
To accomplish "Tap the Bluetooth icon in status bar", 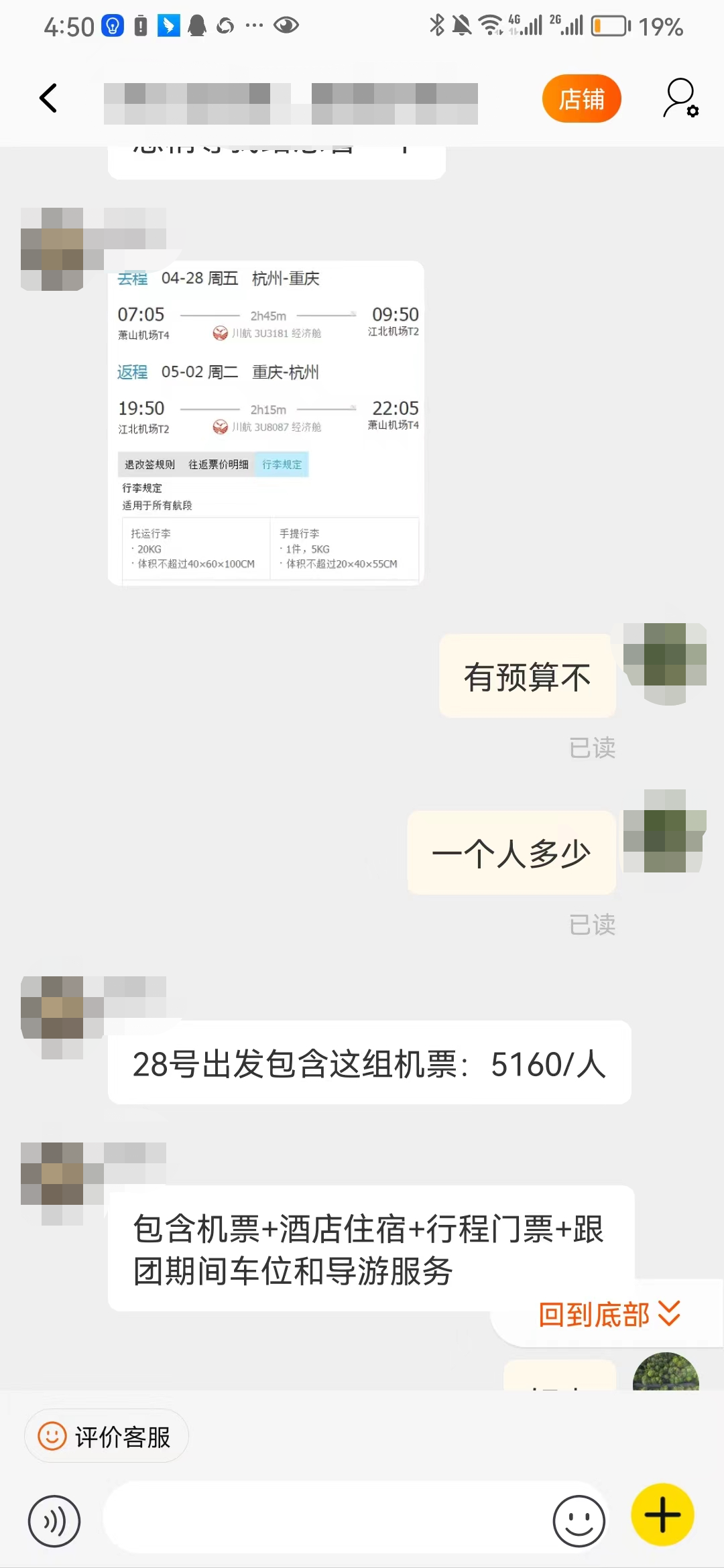I will (x=436, y=25).
